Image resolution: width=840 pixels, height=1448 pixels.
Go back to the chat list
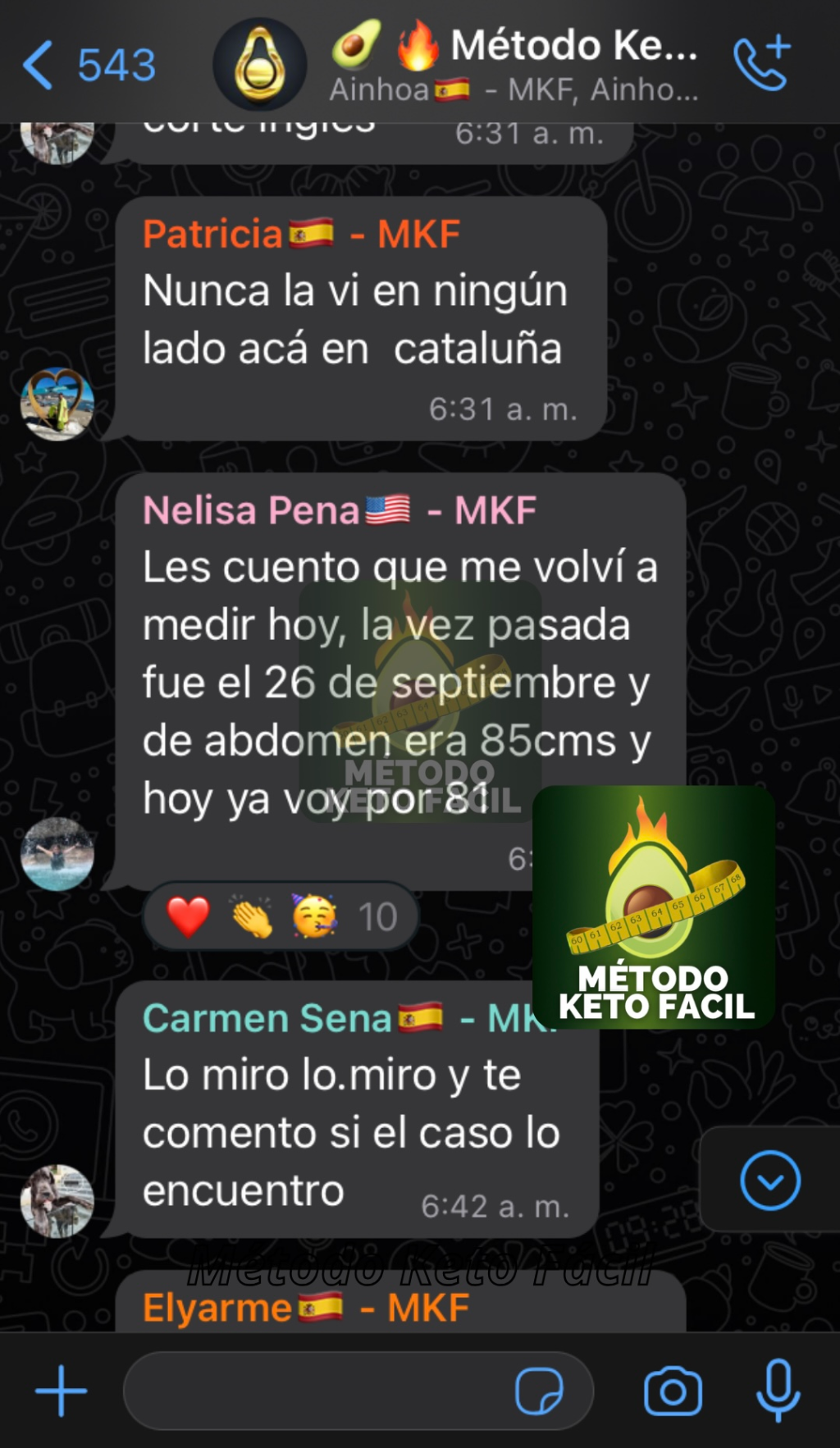click(88, 65)
